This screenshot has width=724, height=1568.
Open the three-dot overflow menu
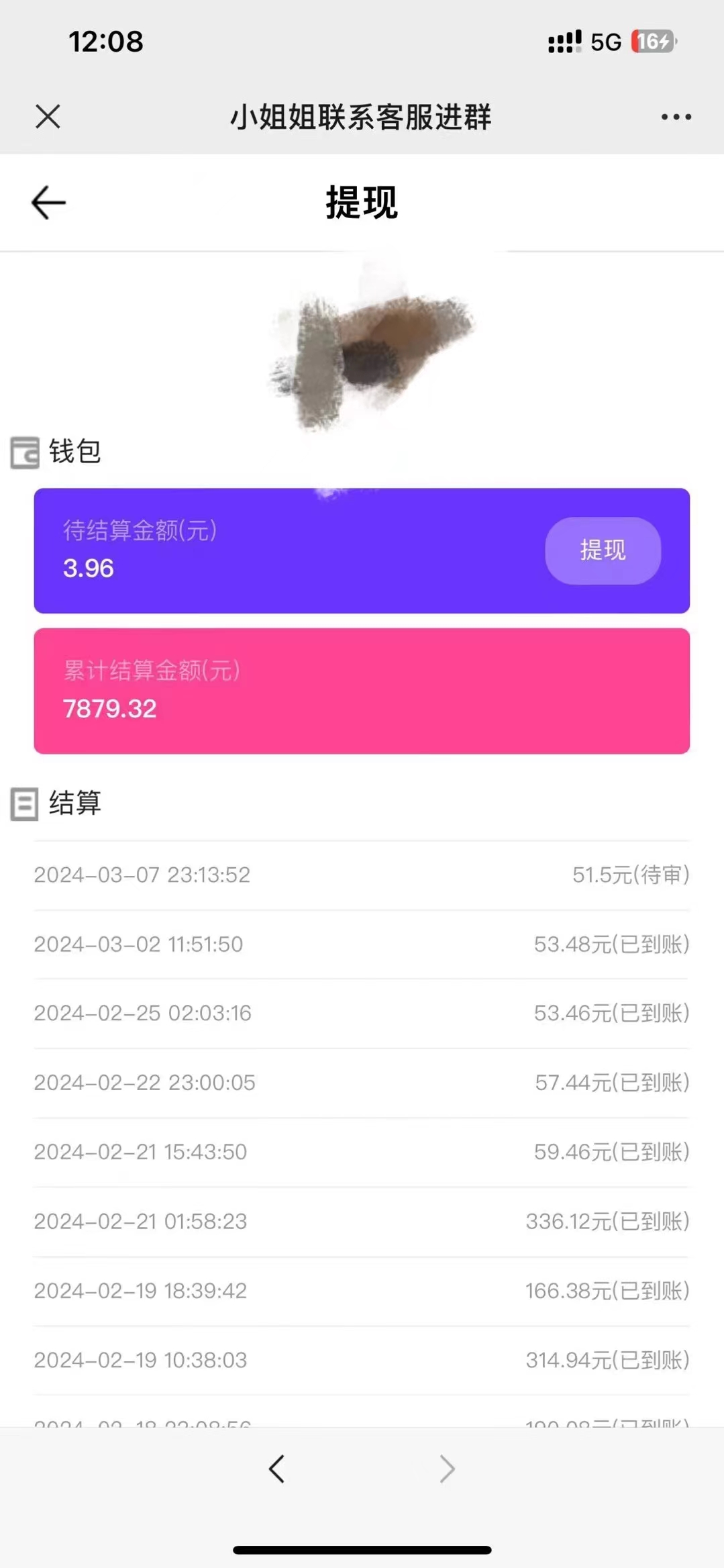click(x=676, y=117)
